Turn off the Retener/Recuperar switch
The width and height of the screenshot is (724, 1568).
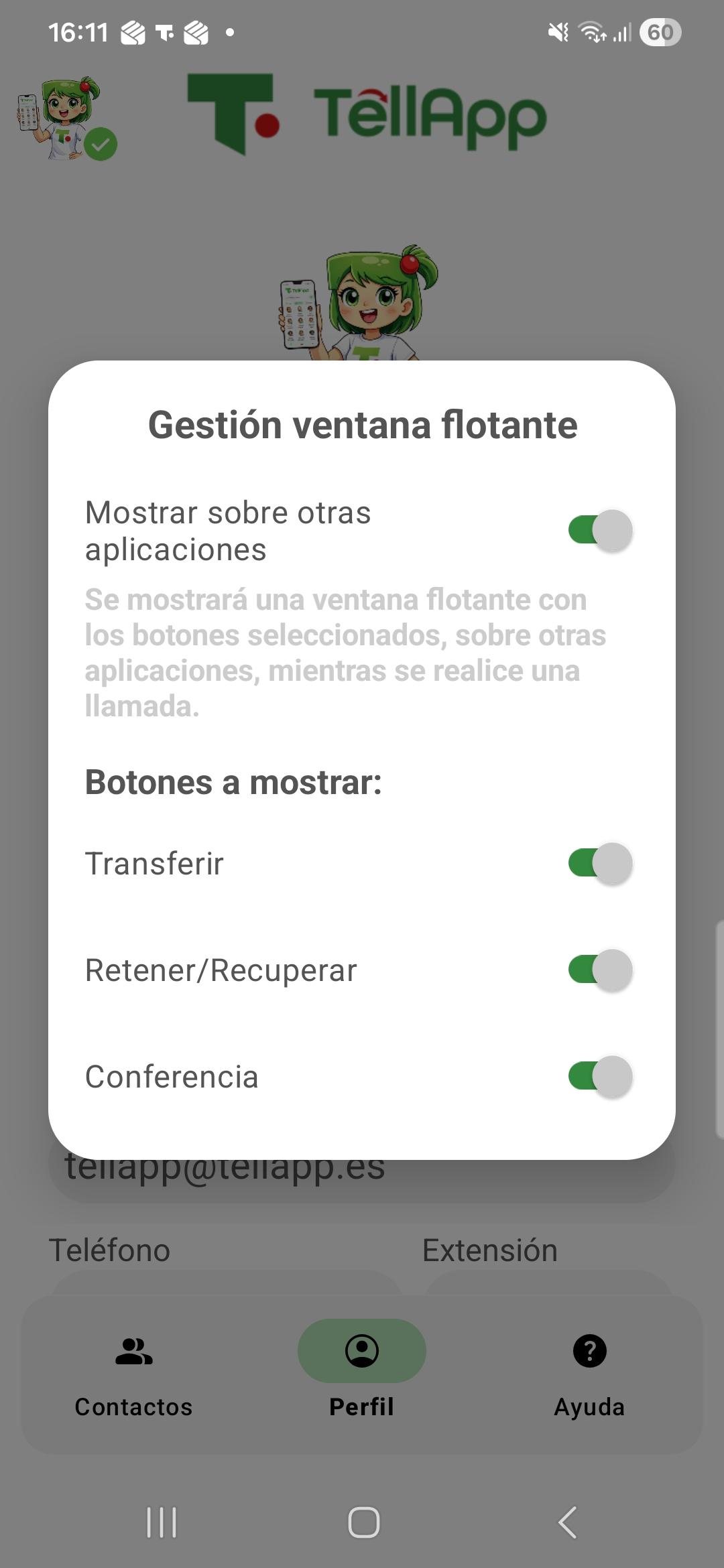601,970
